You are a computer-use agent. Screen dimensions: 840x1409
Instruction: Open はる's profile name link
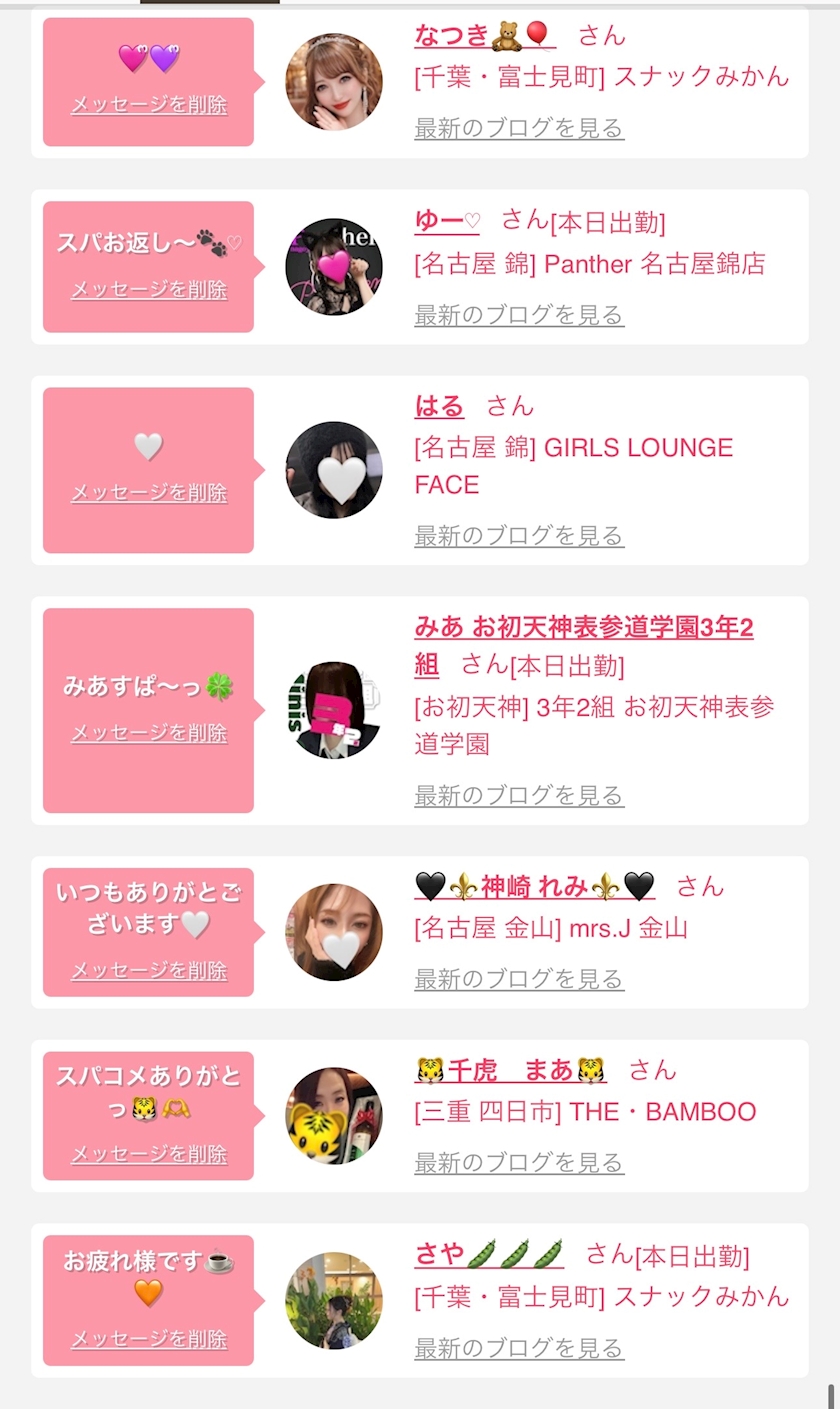(x=440, y=406)
